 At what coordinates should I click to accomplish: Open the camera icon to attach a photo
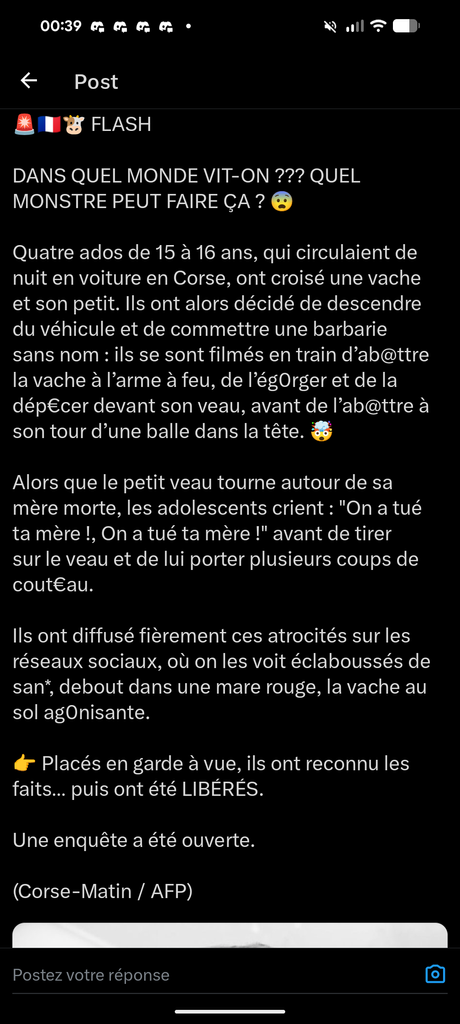[x=435, y=974]
